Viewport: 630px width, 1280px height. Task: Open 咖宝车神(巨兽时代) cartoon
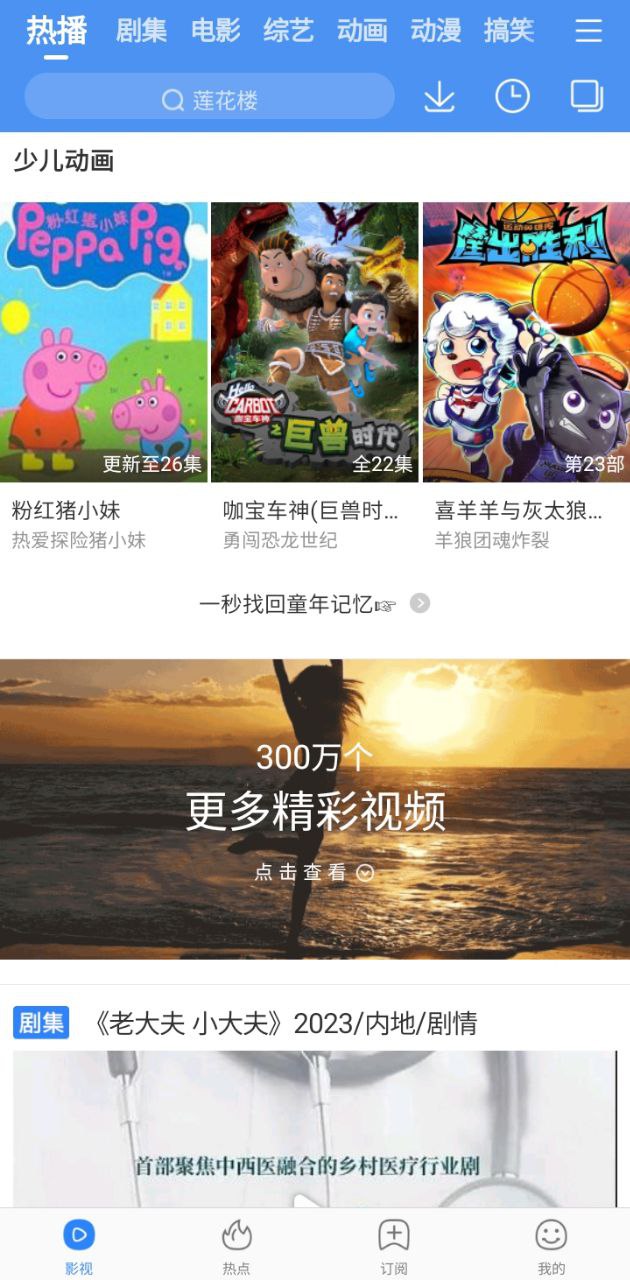[x=315, y=342]
